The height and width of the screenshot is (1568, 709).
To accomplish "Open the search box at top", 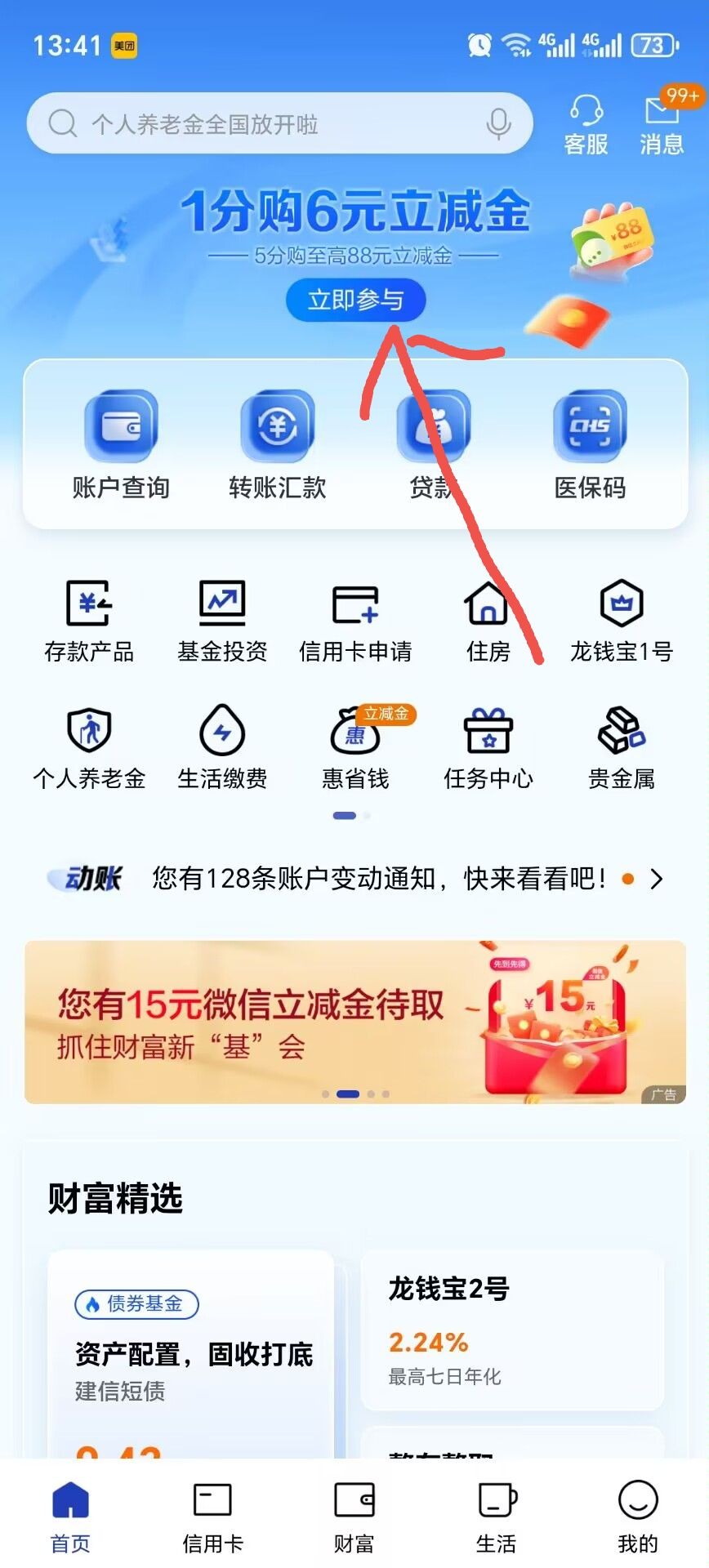I will [x=261, y=124].
